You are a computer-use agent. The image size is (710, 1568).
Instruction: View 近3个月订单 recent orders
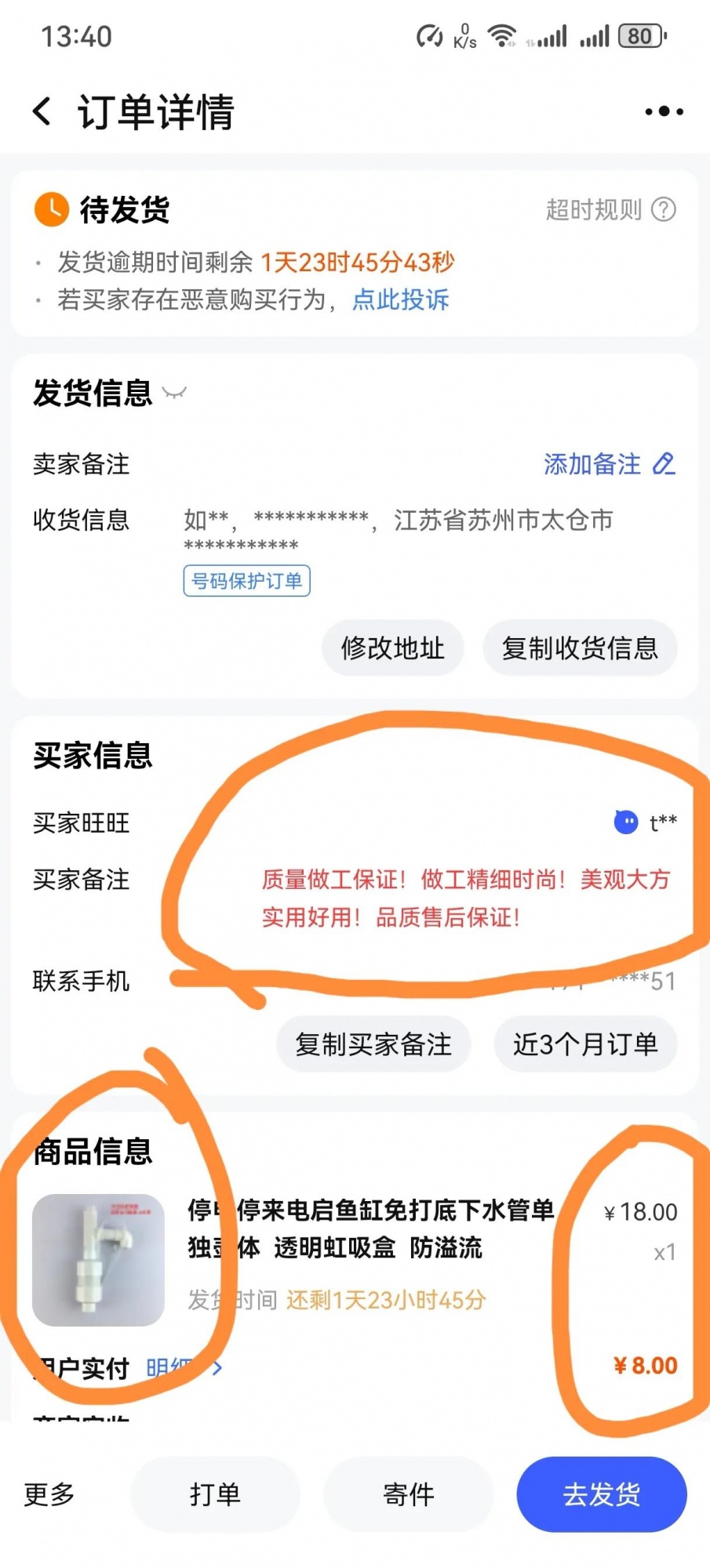tap(585, 1044)
